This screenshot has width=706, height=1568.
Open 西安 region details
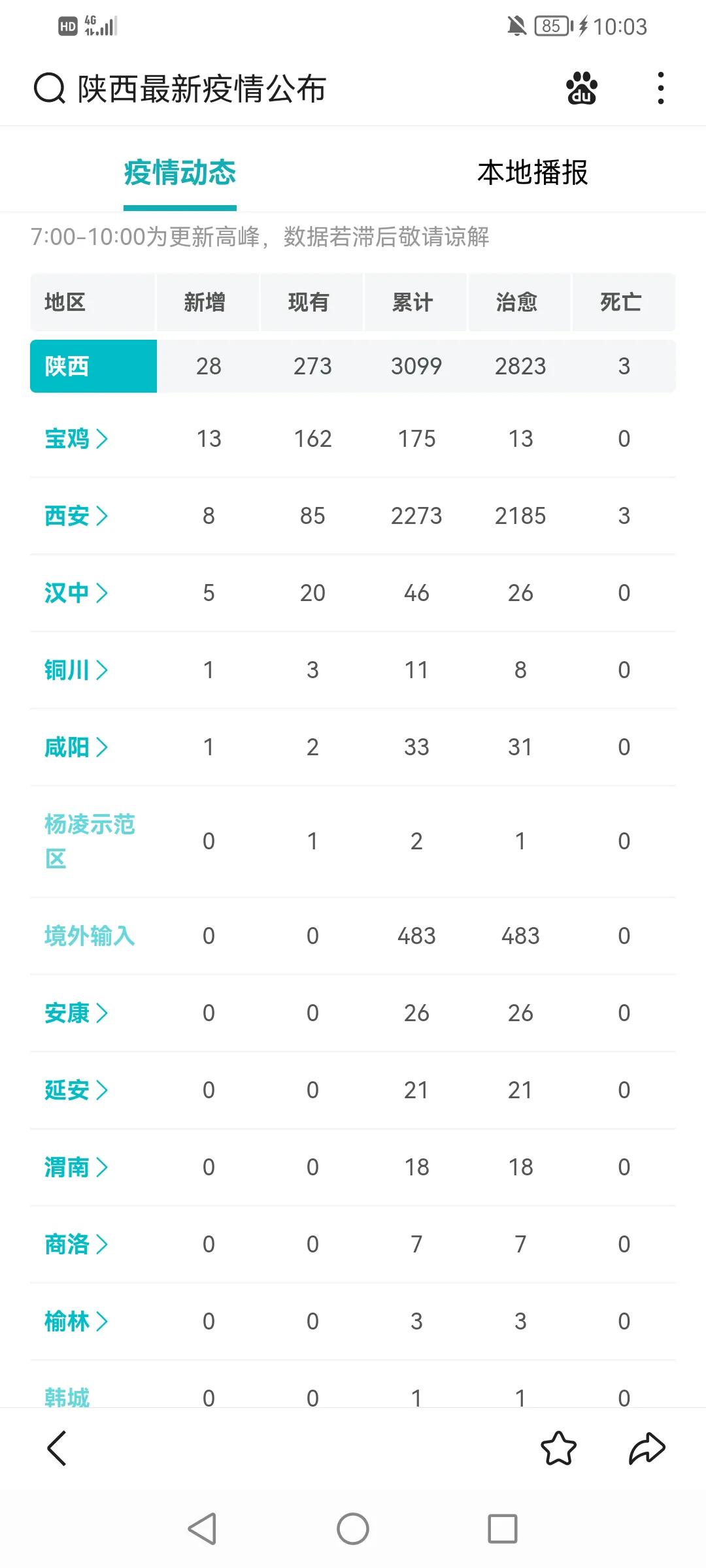(76, 515)
